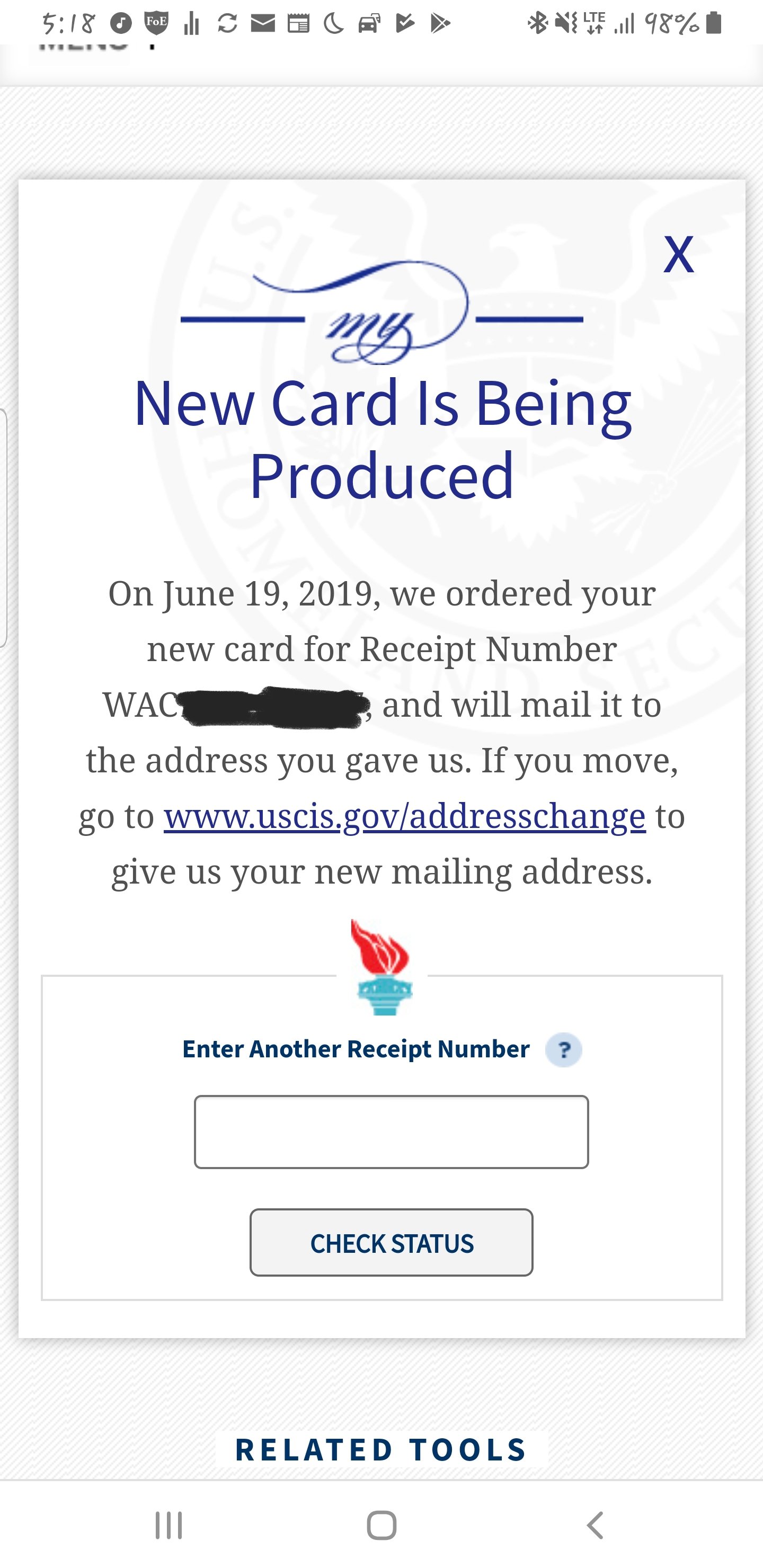
Task: Close the case status popup
Action: pos(678,254)
